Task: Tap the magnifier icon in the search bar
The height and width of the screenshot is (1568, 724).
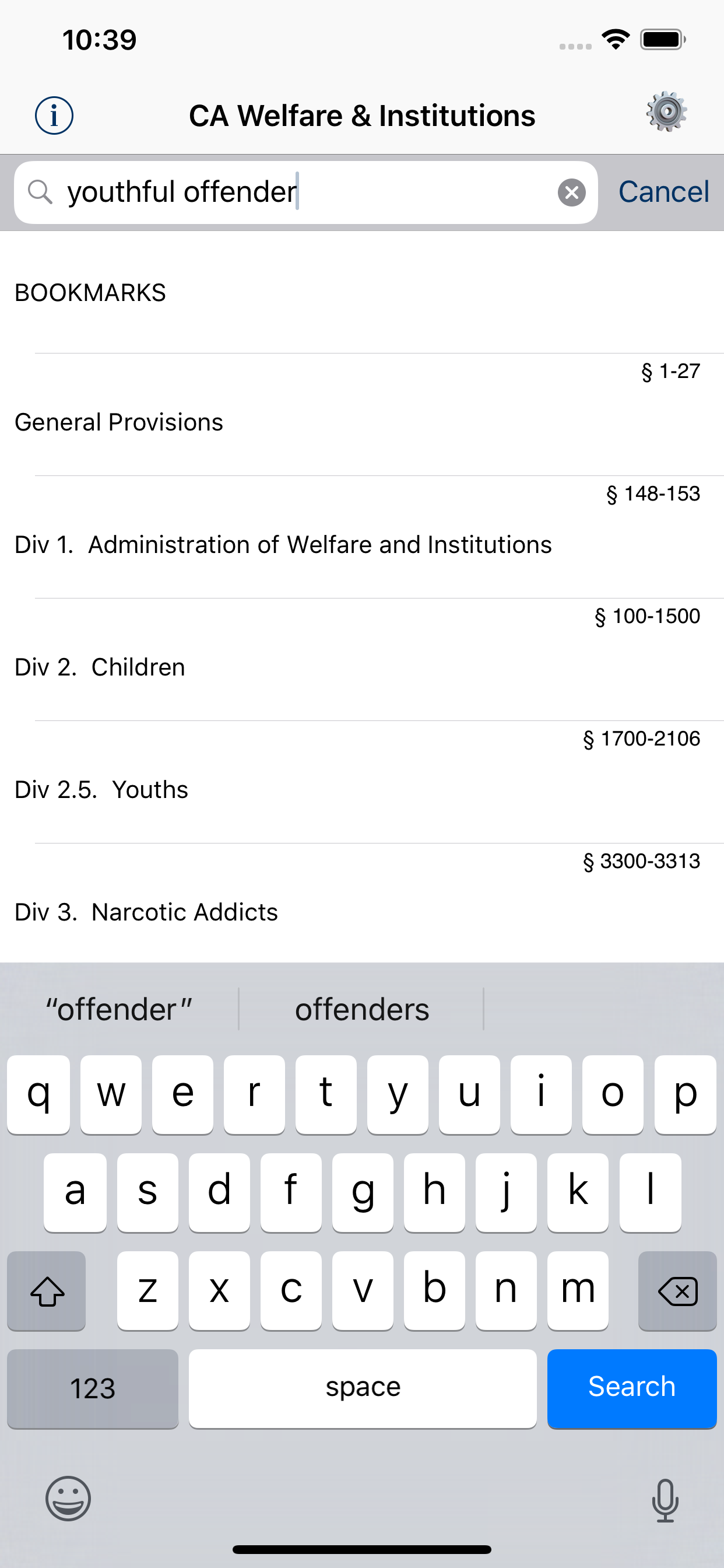Action: click(40, 192)
